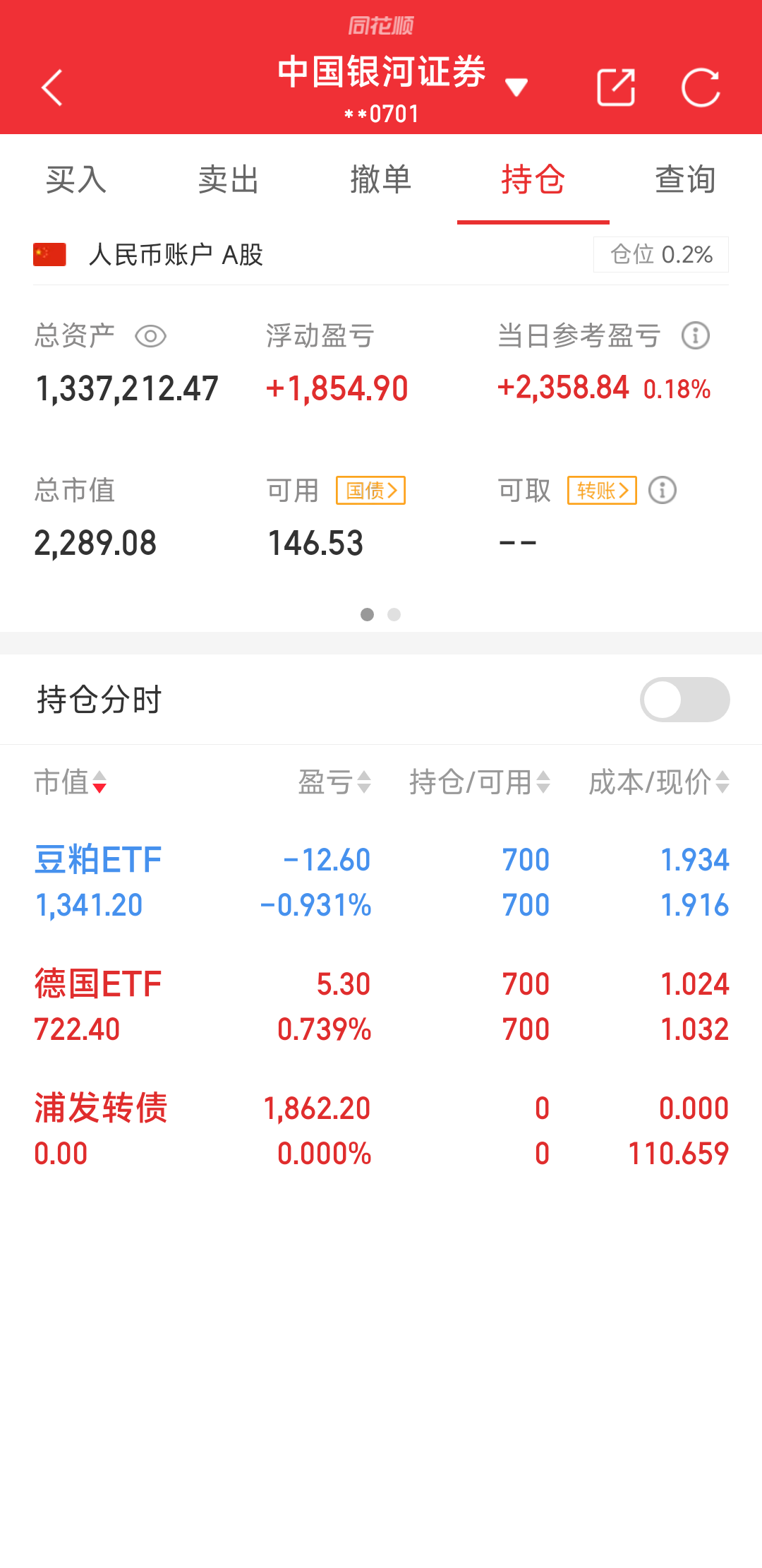Hide total assets with the eye icon

pos(150,336)
